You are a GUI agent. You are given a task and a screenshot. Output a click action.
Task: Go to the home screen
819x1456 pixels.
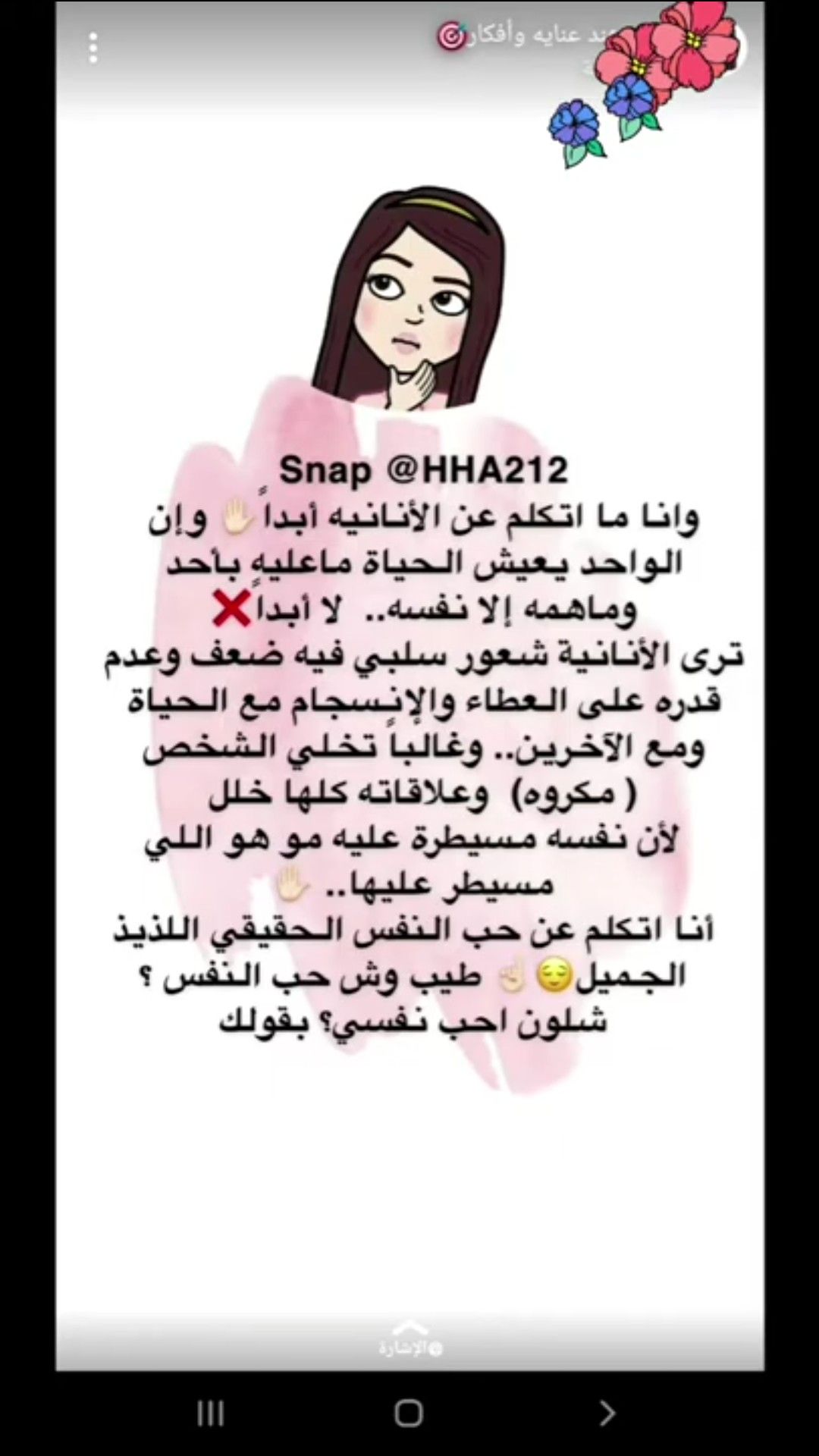pos(409,1413)
